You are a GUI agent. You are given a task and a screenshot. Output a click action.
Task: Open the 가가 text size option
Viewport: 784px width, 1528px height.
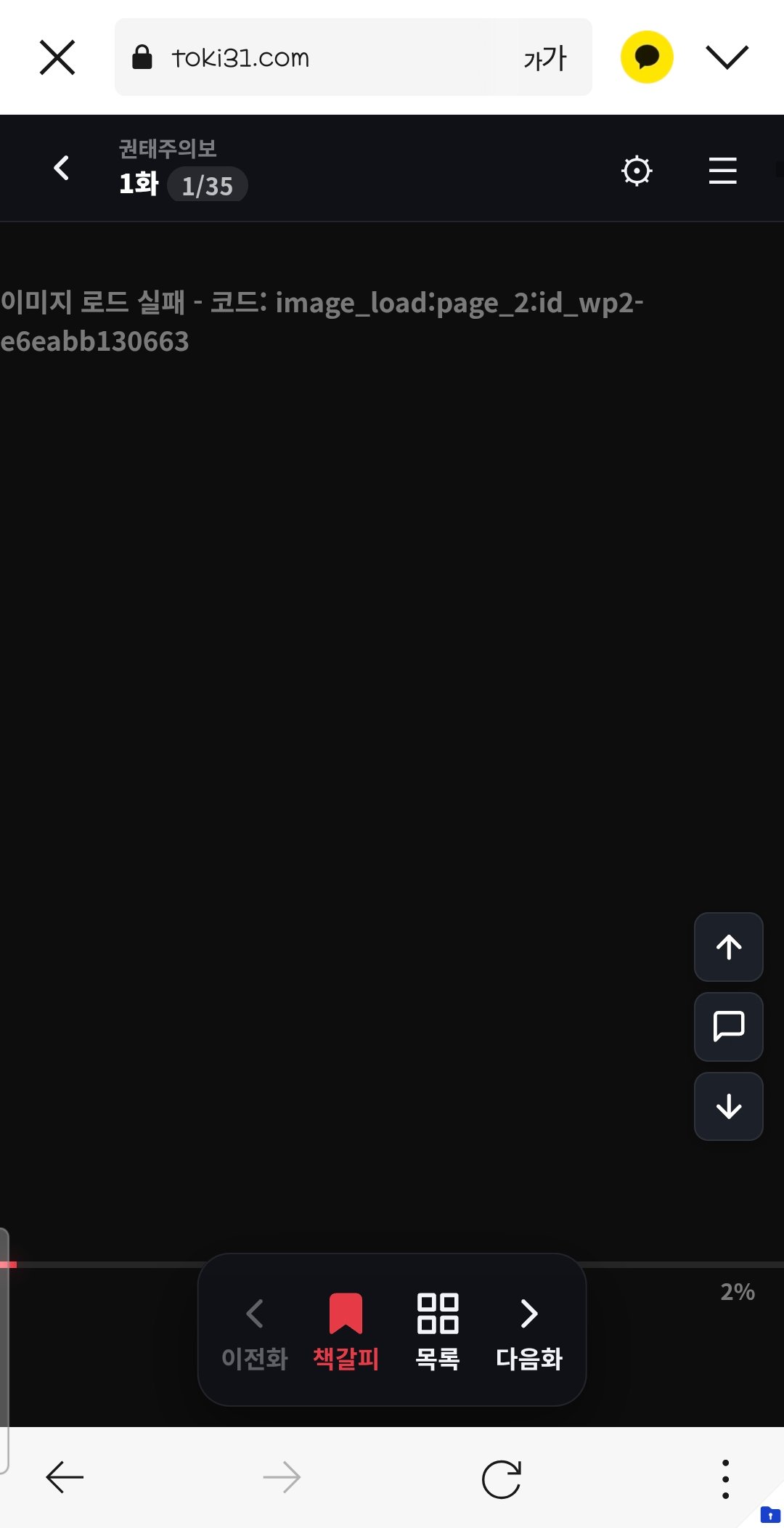point(544,58)
